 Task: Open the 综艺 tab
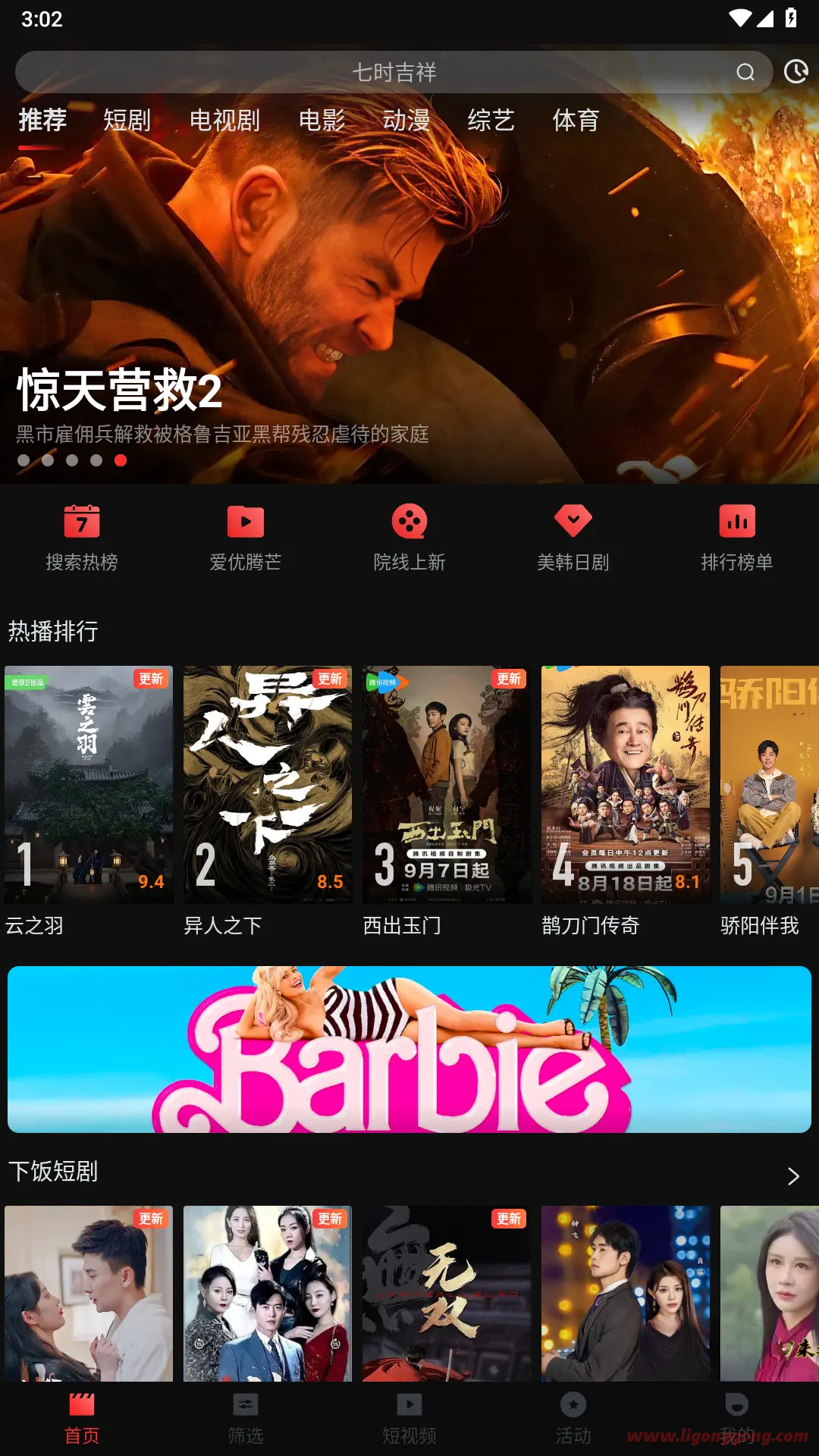pos(491,120)
